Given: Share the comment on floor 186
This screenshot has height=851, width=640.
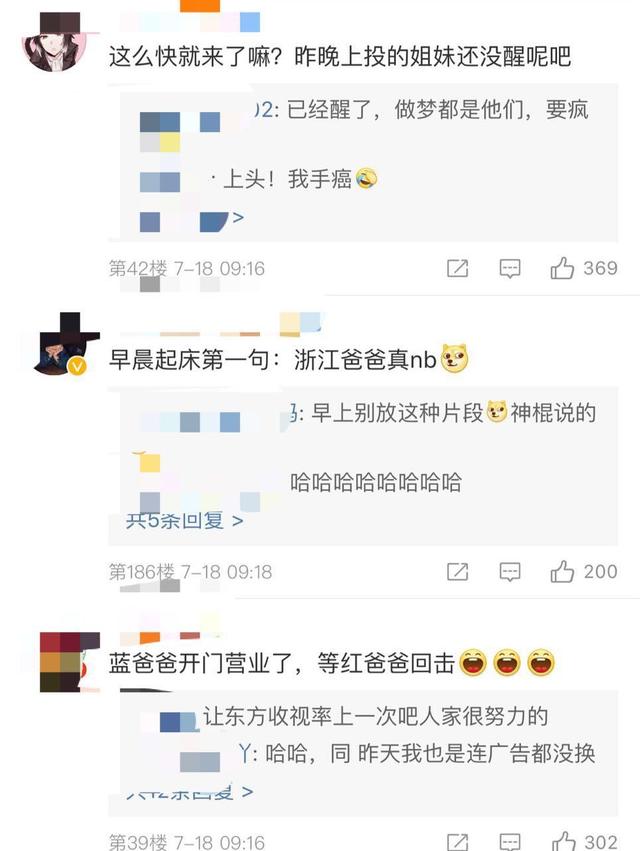Looking at the screenshot, I should (458, 571).
